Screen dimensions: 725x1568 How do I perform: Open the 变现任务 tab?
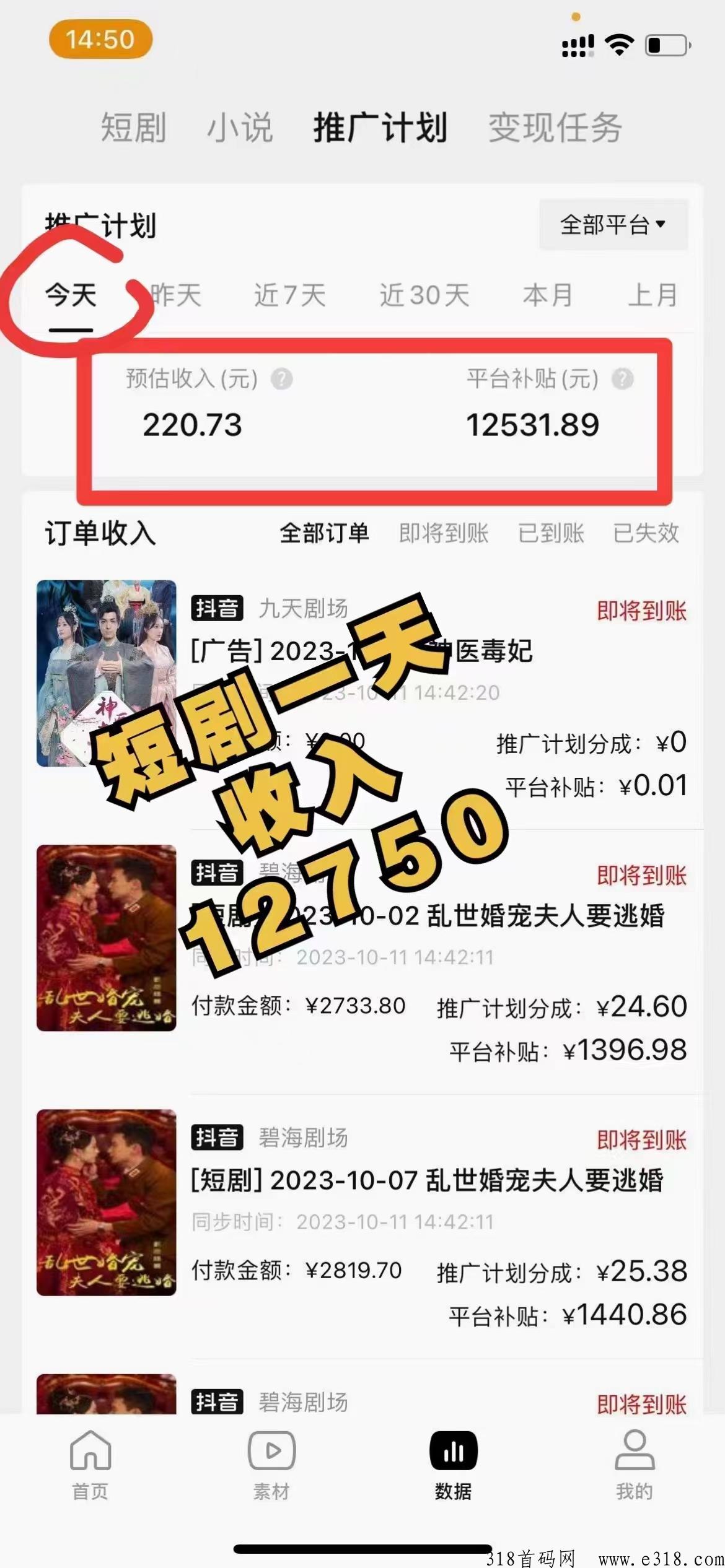point(555,128)
